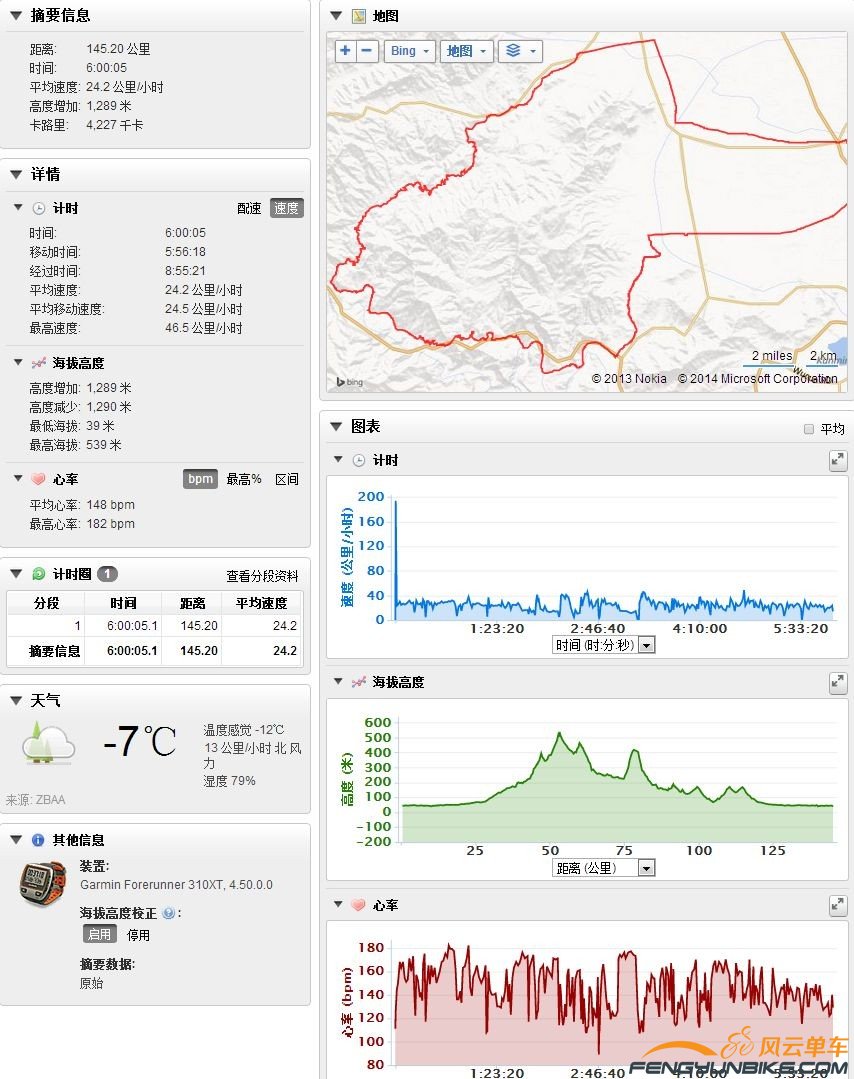Zoom in on the map
This screenshot has width=854, height=1079.
345,51
